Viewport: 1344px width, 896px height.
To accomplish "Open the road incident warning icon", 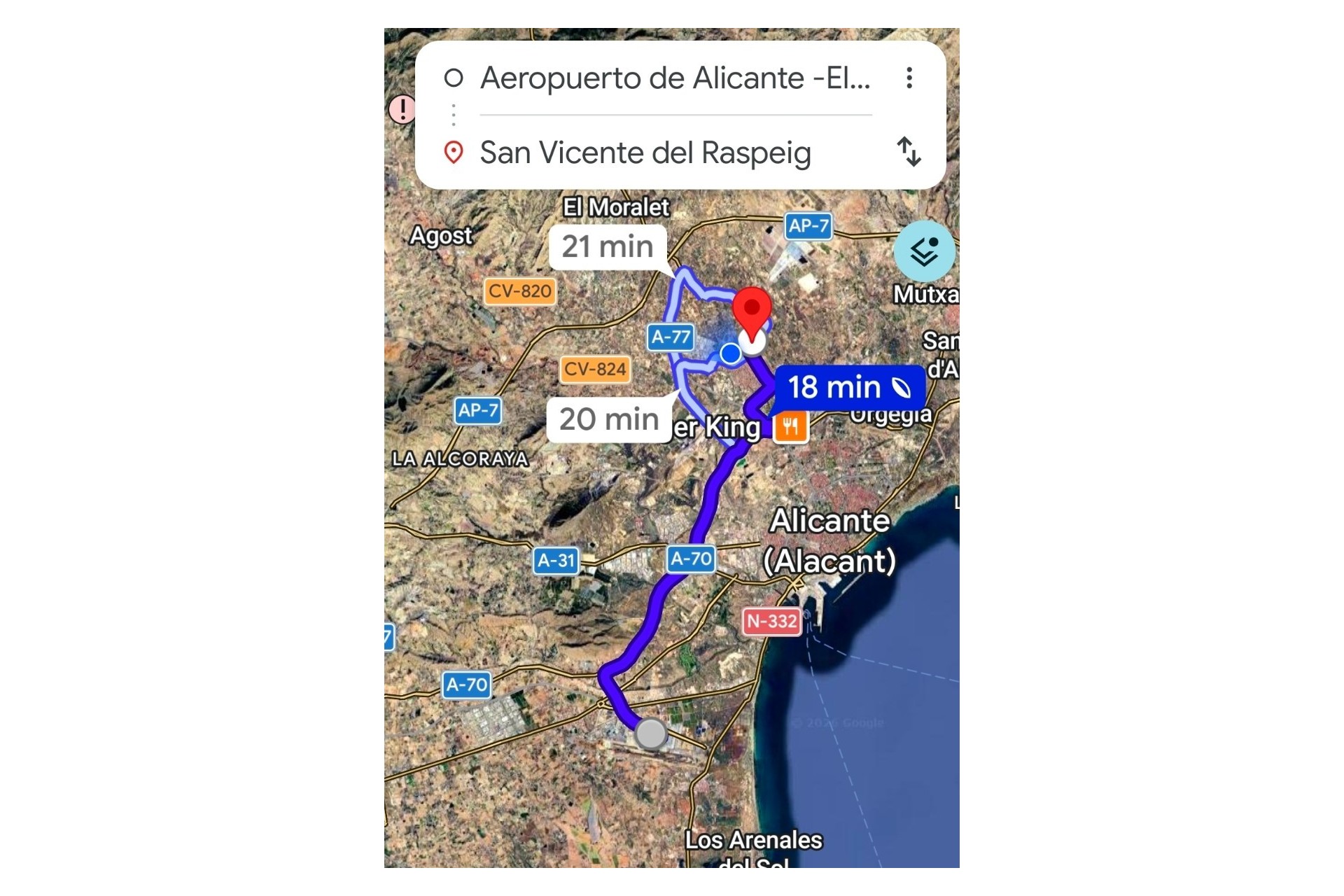I will click(x=402, y=109).
